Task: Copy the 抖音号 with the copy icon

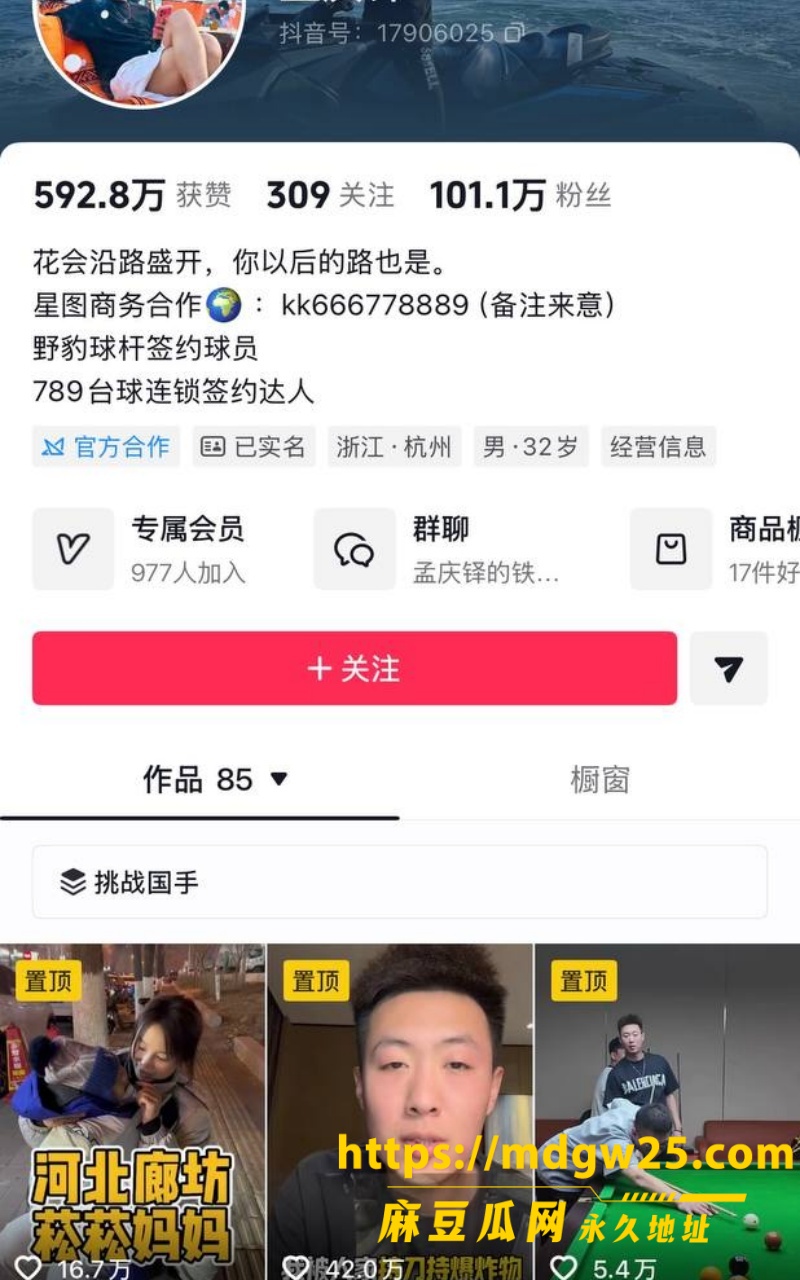Action: point(514,33)
